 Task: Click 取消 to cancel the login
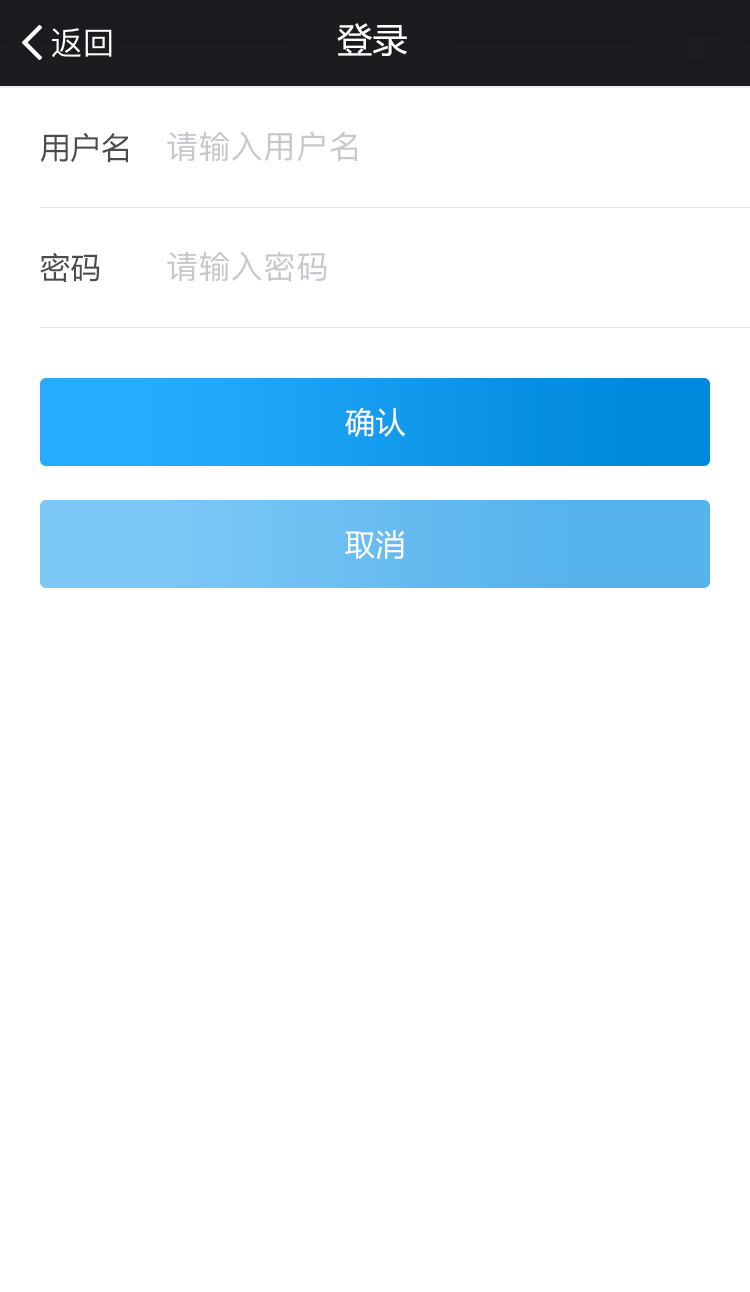coord(374,543)
